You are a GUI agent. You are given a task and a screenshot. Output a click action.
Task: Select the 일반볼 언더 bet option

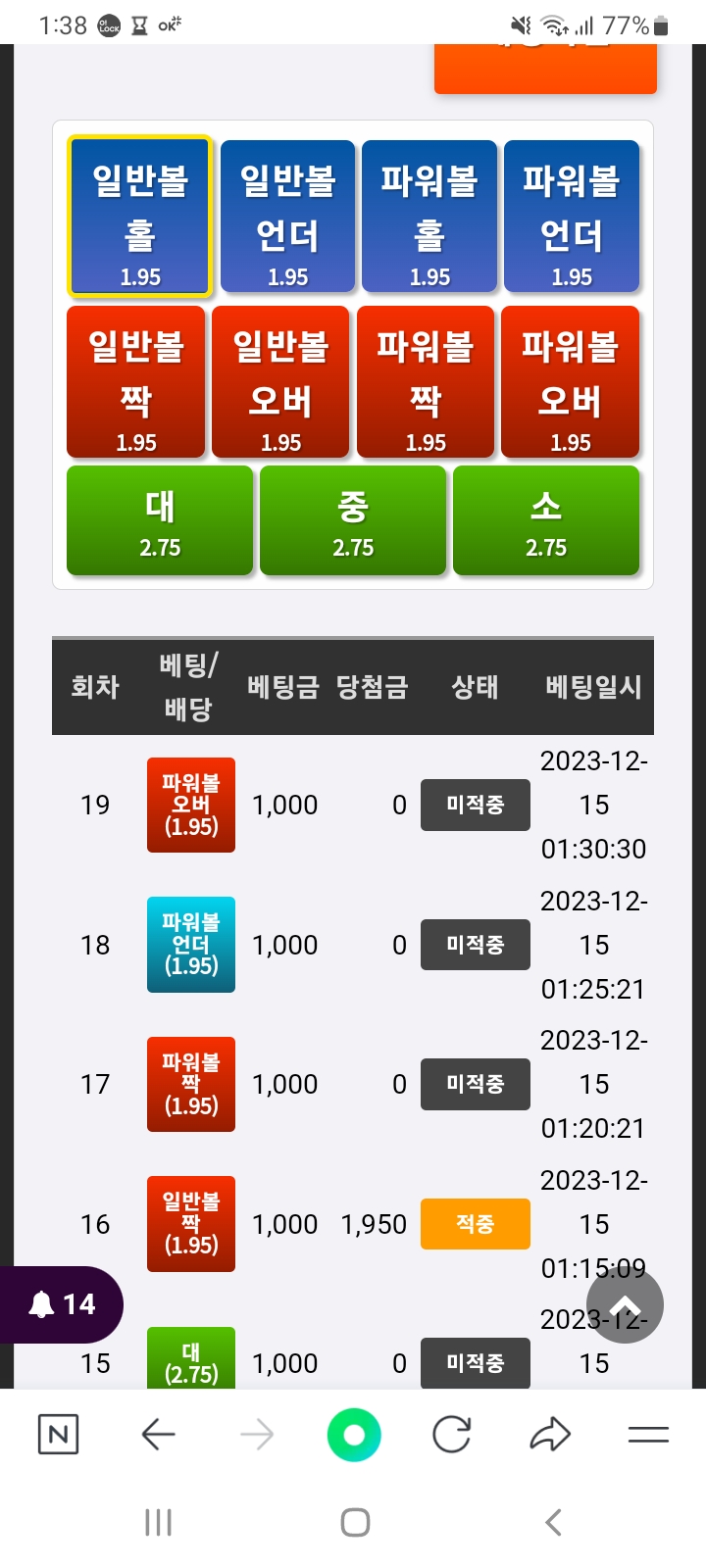pos(287,217)
